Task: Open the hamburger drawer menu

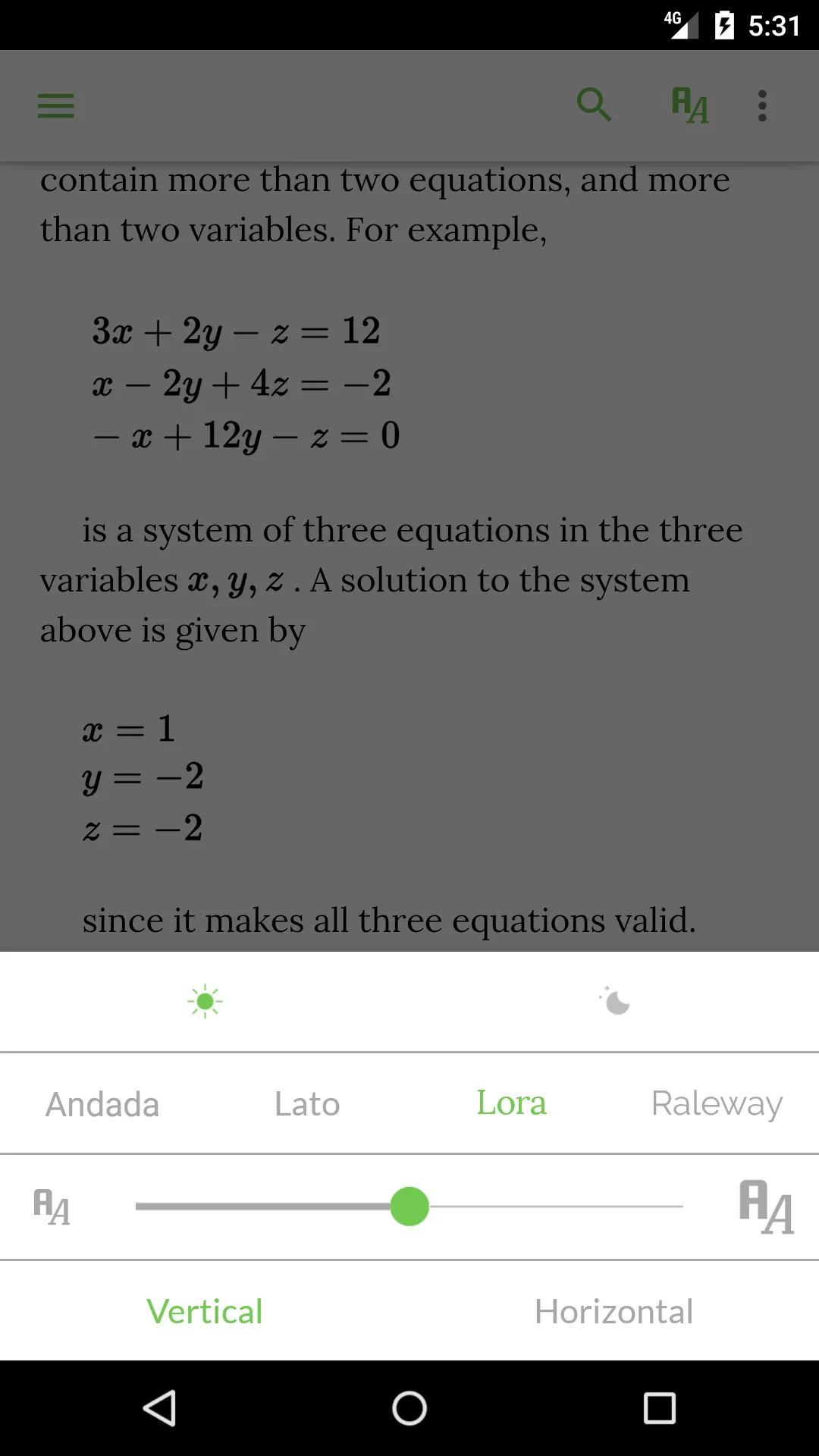Action: point(56,105)
